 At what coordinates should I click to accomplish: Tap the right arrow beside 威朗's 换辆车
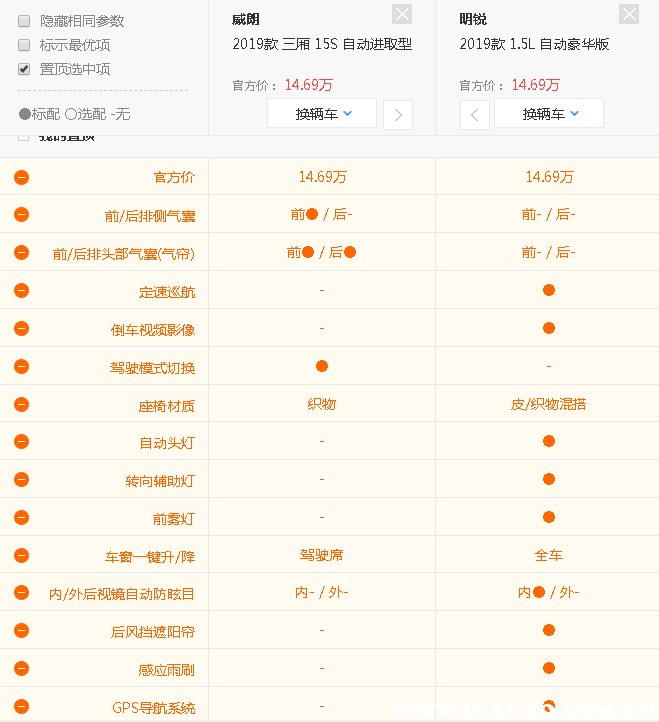coord(398,115)
